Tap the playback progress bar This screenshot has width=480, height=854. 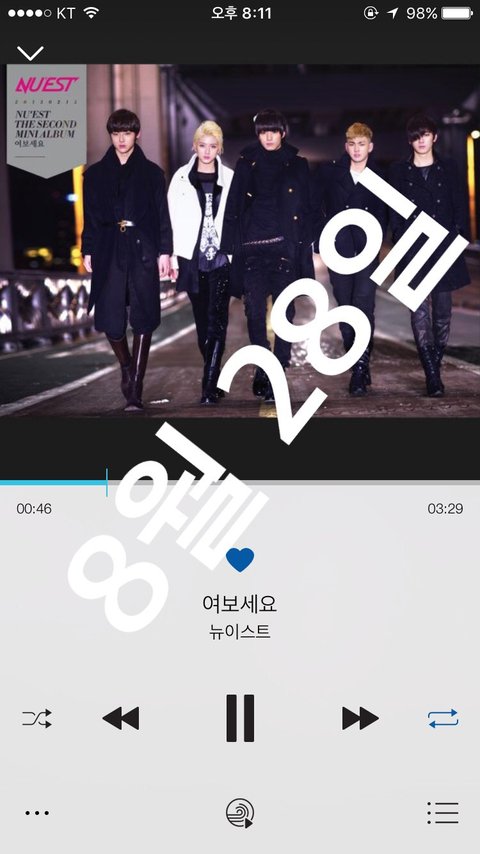pos(240,482)
